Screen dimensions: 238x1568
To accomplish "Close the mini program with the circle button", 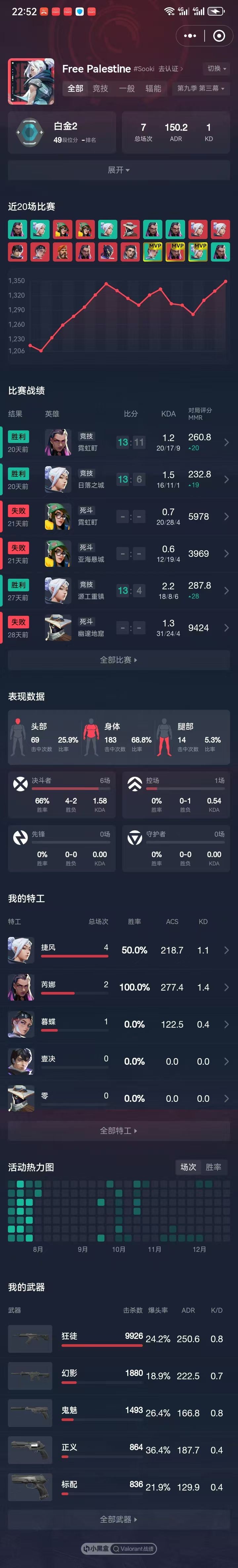I will pos(219,36).
